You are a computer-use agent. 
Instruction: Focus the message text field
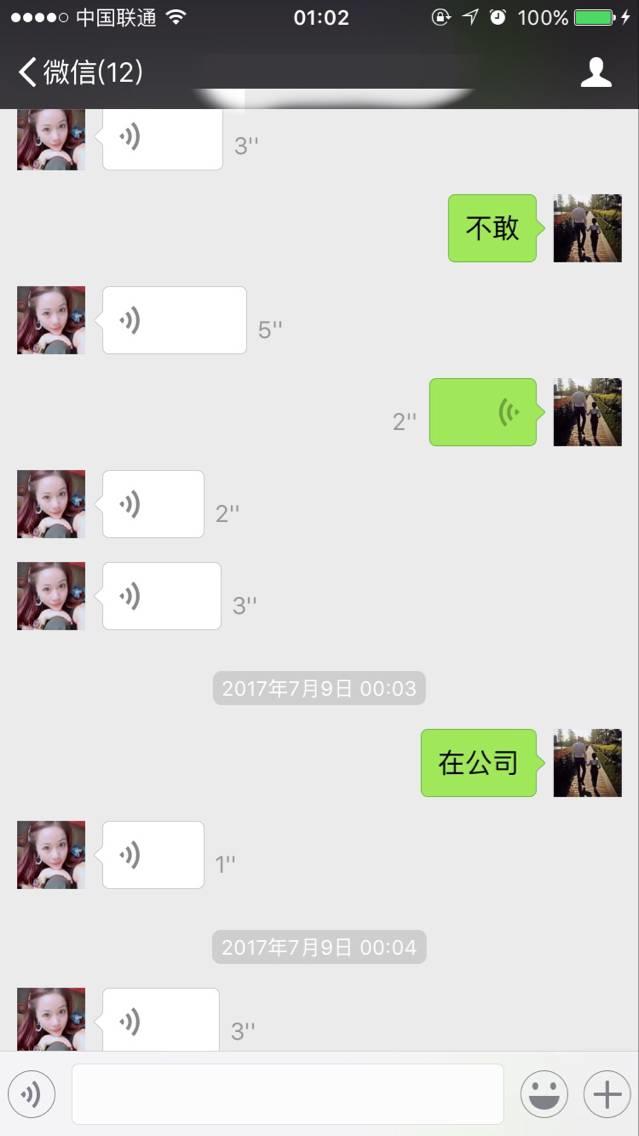pos(287,1095)
